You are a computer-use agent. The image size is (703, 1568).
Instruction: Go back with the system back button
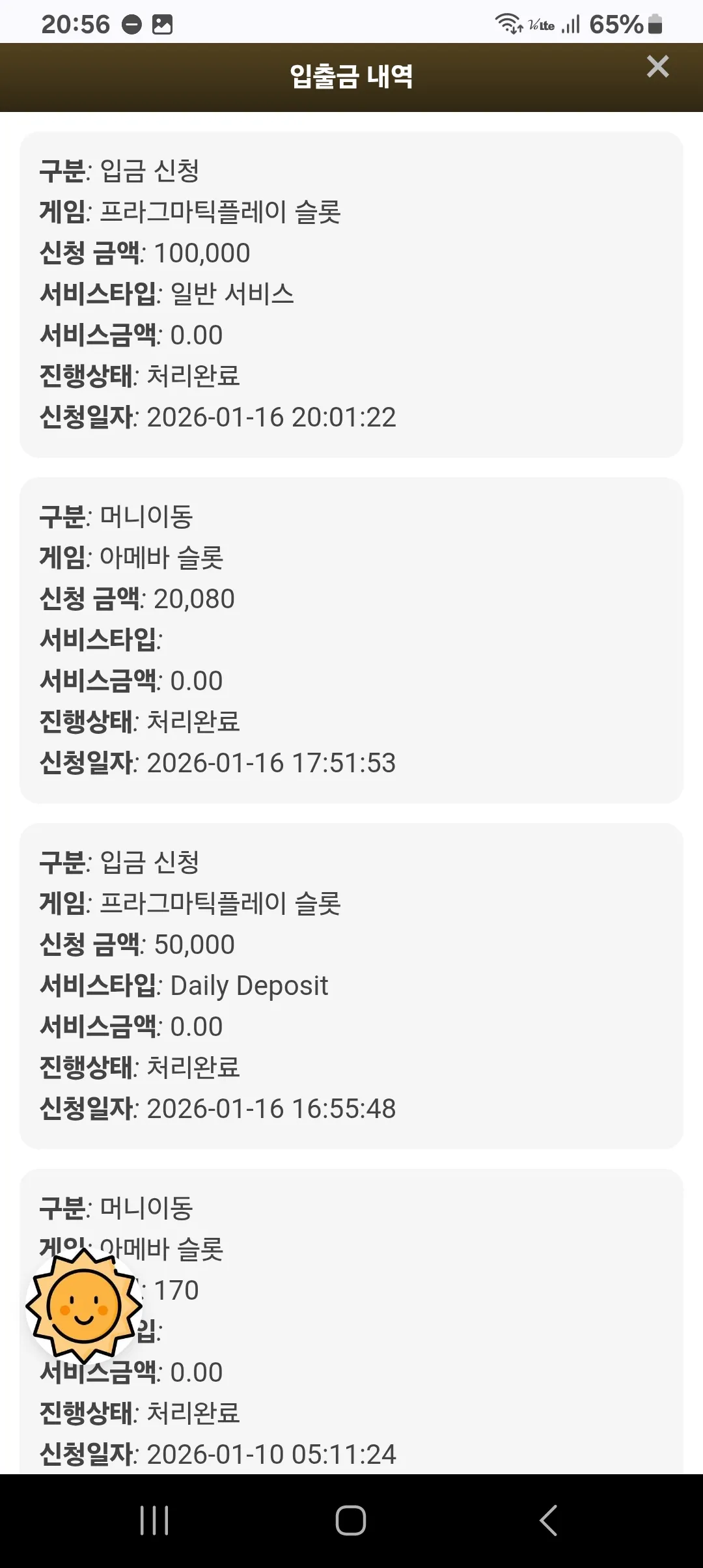(548, 1520)
